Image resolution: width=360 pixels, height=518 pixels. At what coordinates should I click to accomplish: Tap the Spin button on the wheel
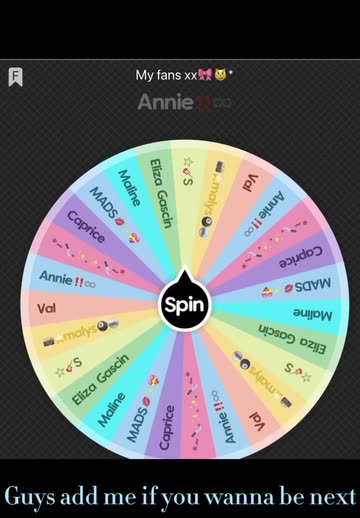click(x=184, y=304)
